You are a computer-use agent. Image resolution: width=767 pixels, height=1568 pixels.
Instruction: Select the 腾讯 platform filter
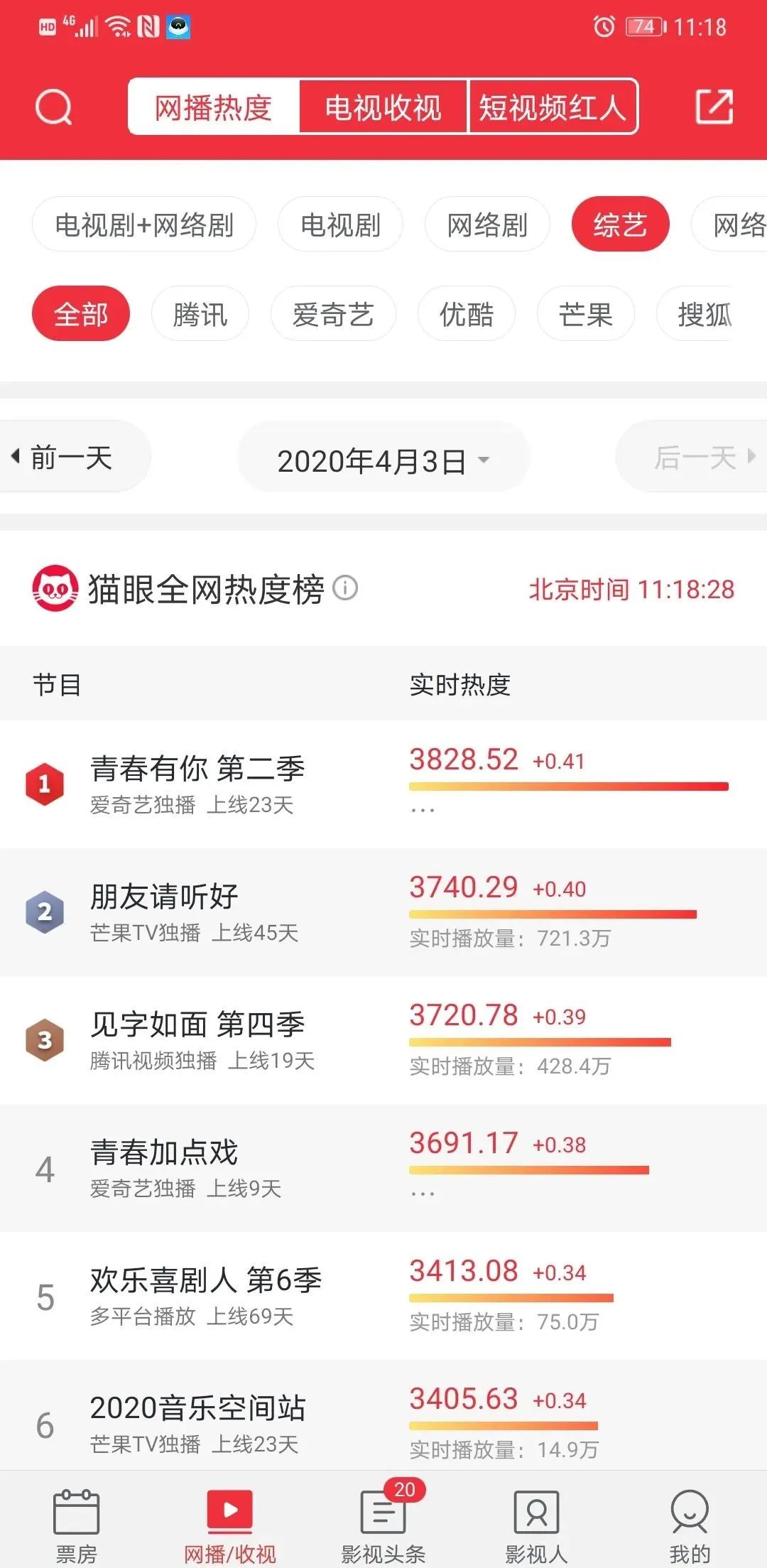[x=200, y=314]
